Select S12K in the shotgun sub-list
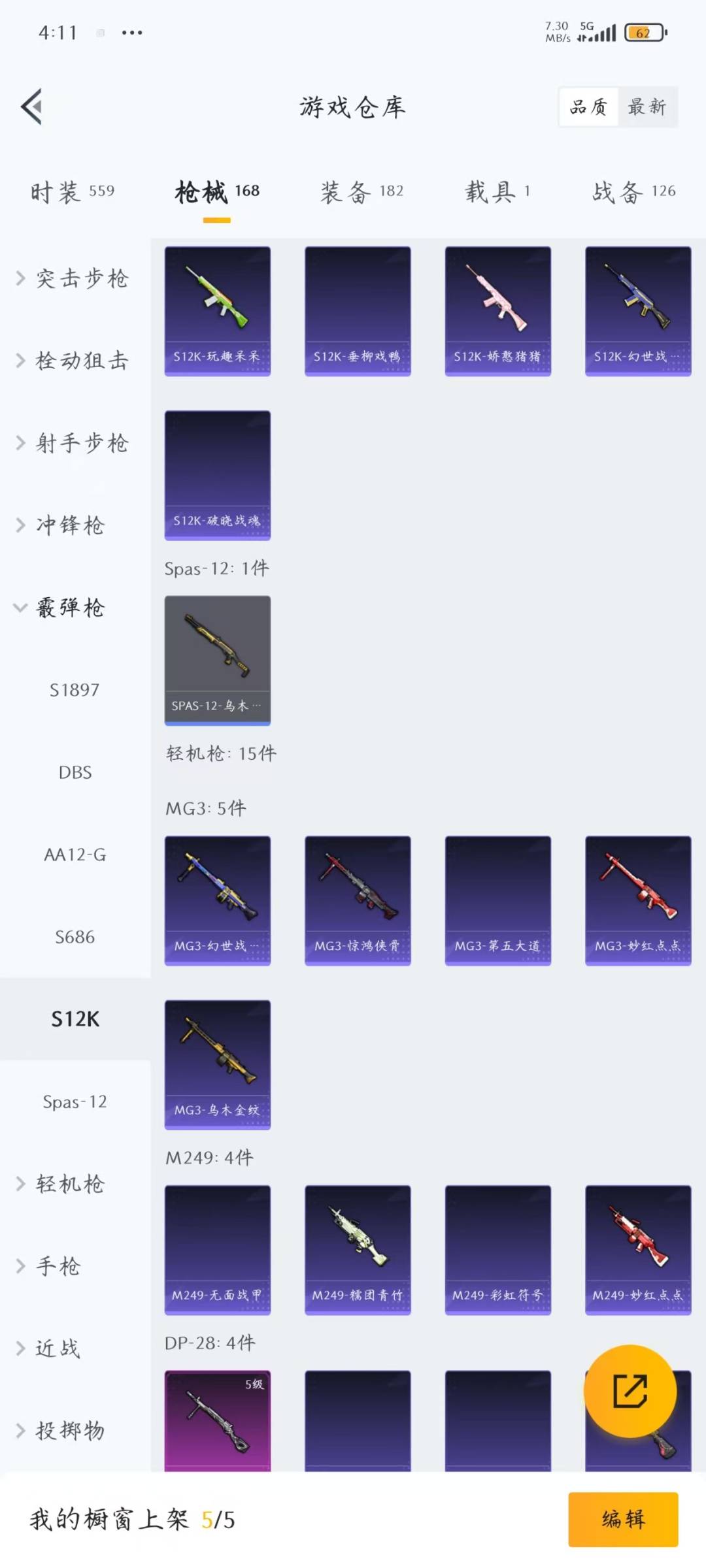 pos(75,1019)
